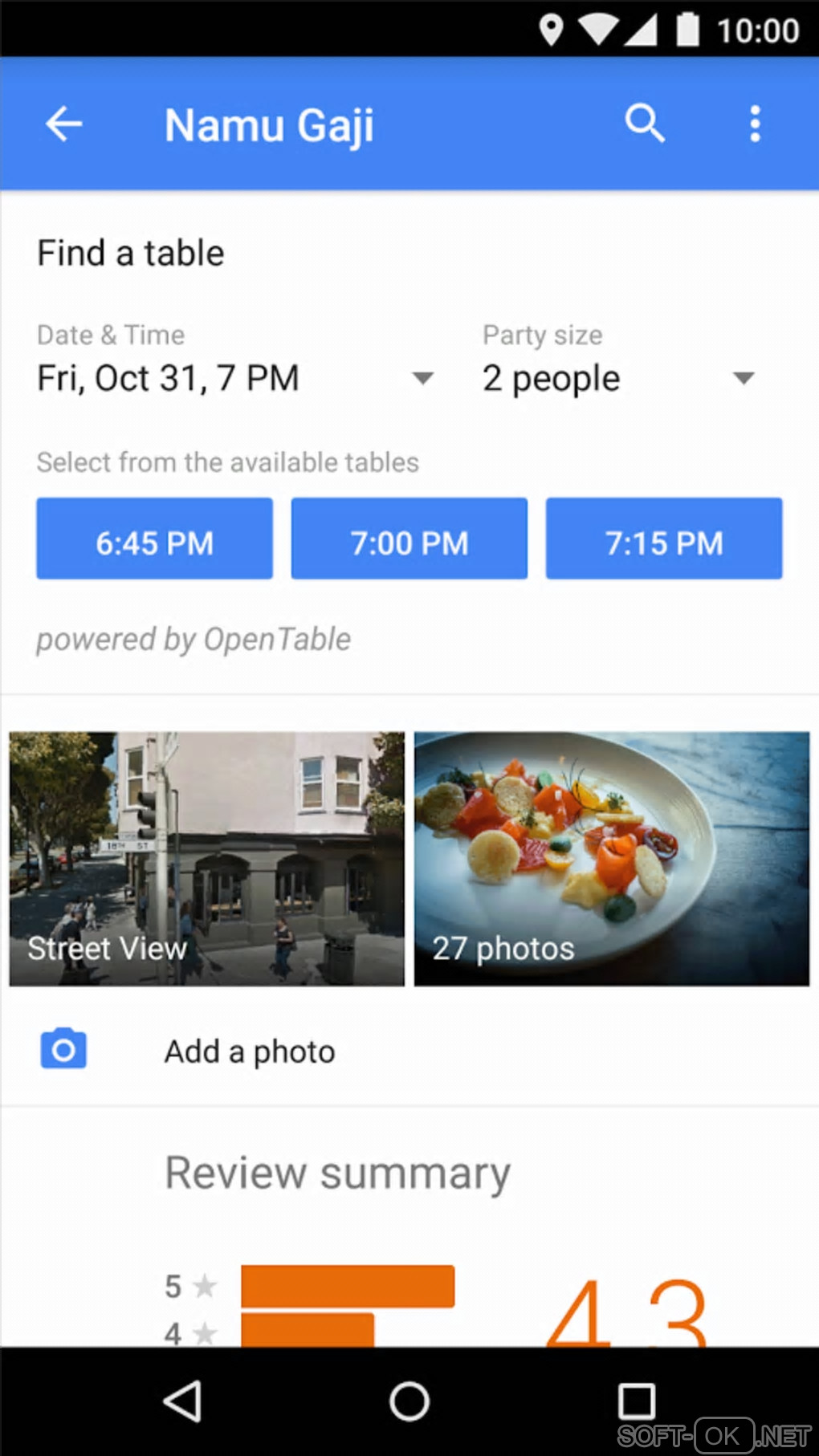The width and height of the screenshot is (819, 1456).
Task: Tap the system home button
Action: [x=409, y=1401]
